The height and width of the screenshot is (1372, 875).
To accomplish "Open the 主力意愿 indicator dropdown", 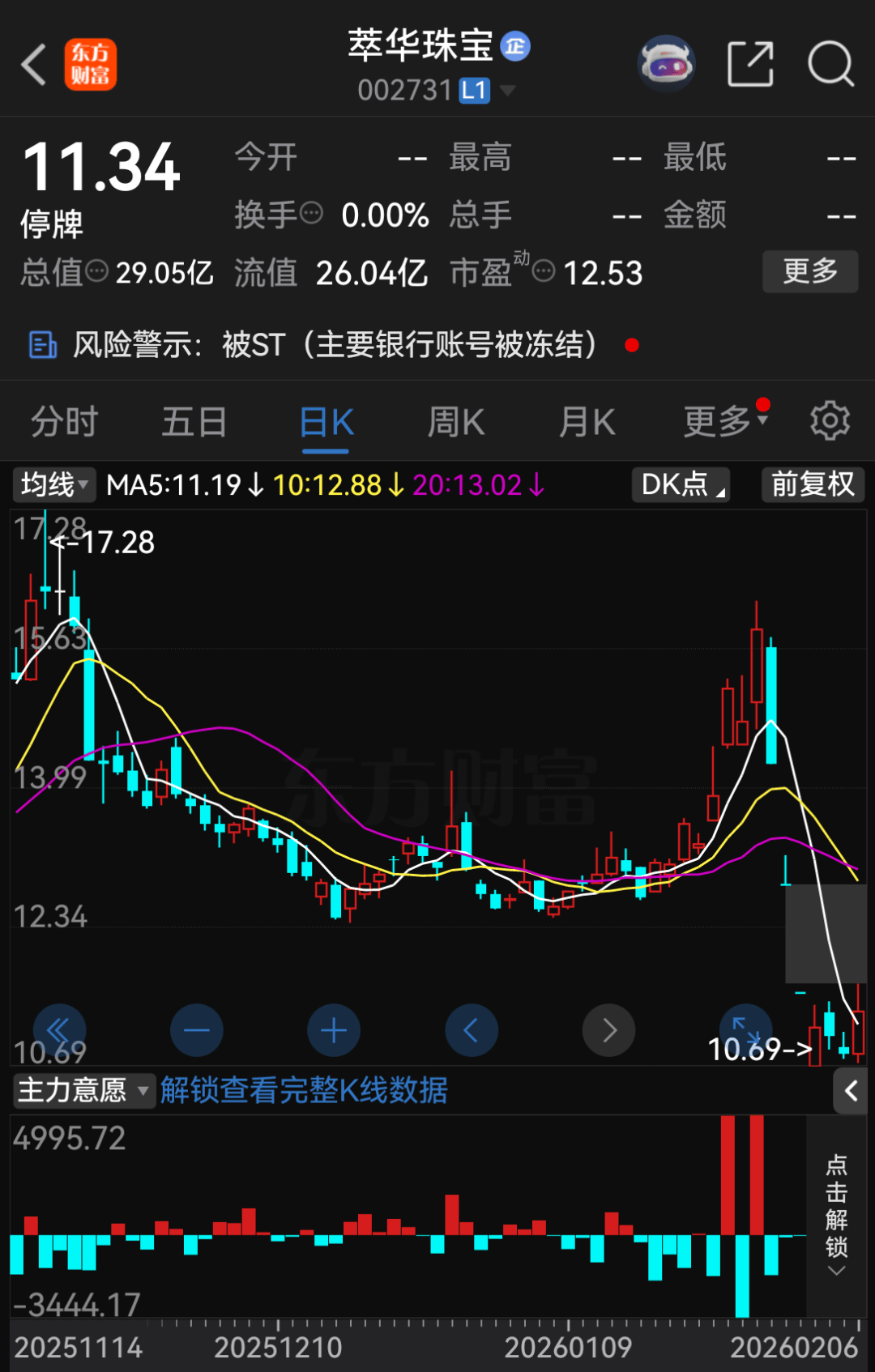I will click(x=83, y=1091).
